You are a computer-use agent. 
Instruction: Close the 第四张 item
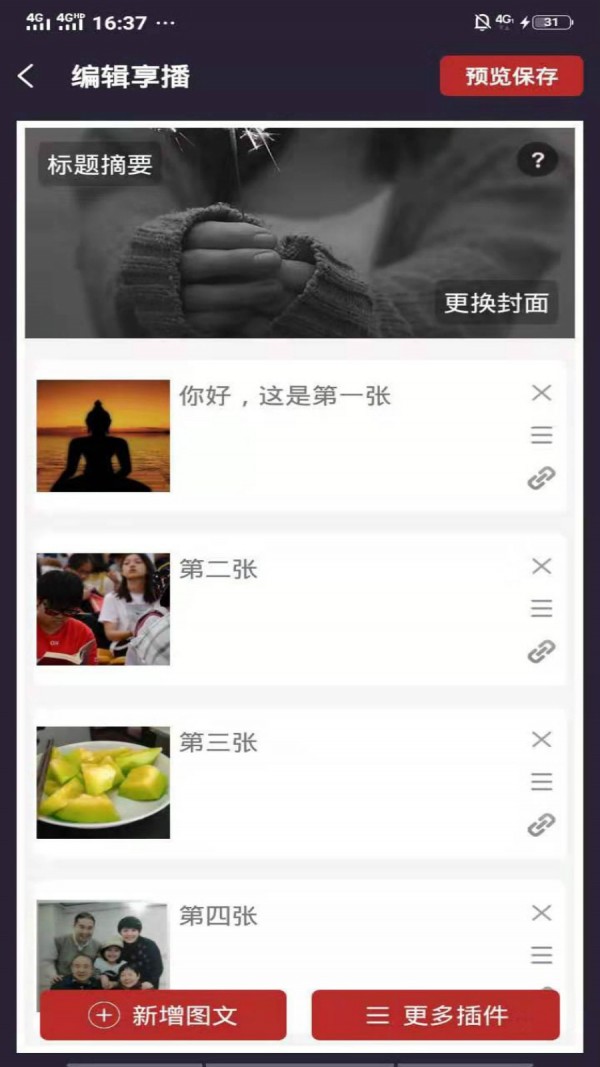[541, 912]
